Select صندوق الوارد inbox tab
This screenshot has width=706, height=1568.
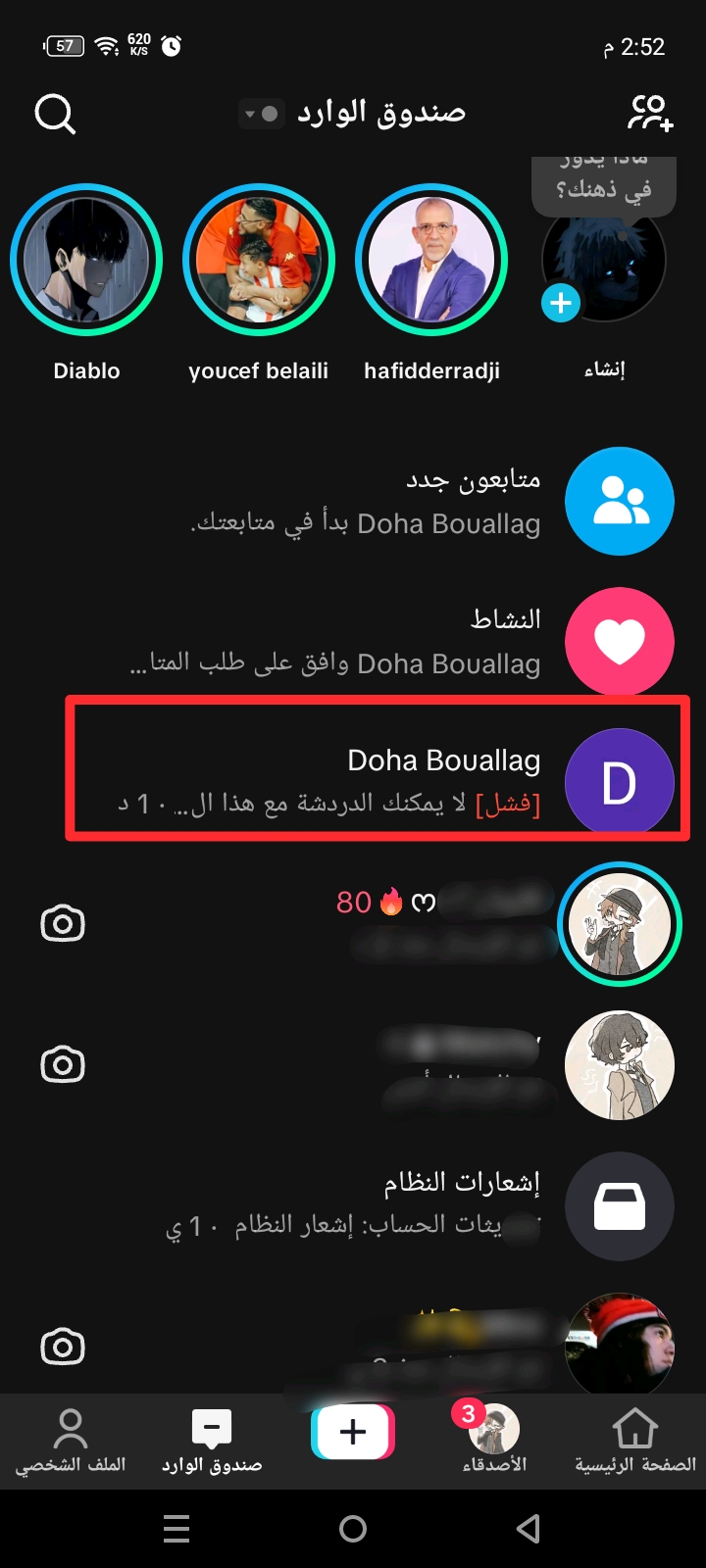(212, 1441)
